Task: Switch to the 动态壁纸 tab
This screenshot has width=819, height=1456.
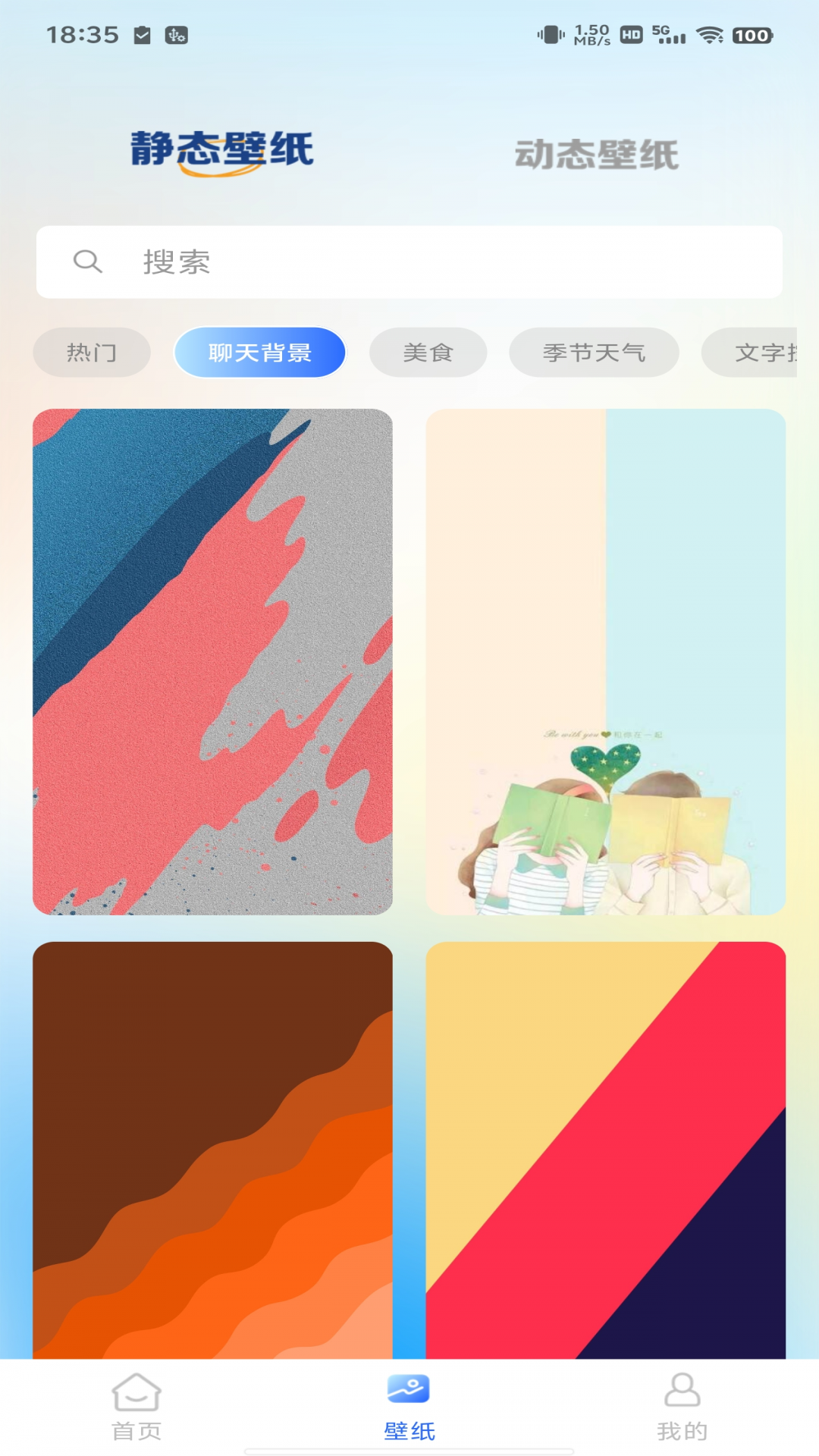Action: click(598, 154)
